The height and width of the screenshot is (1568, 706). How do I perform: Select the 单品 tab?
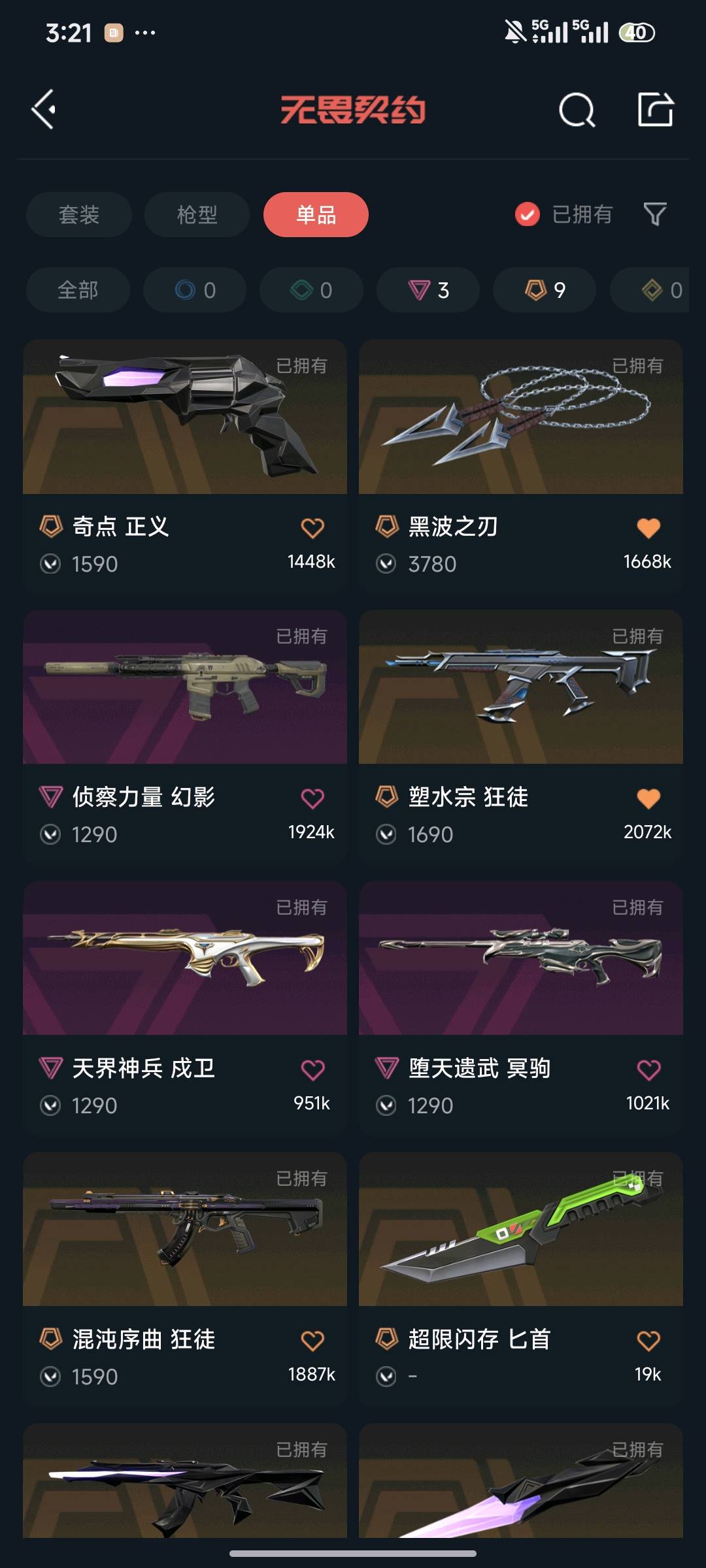coord(316,214)
